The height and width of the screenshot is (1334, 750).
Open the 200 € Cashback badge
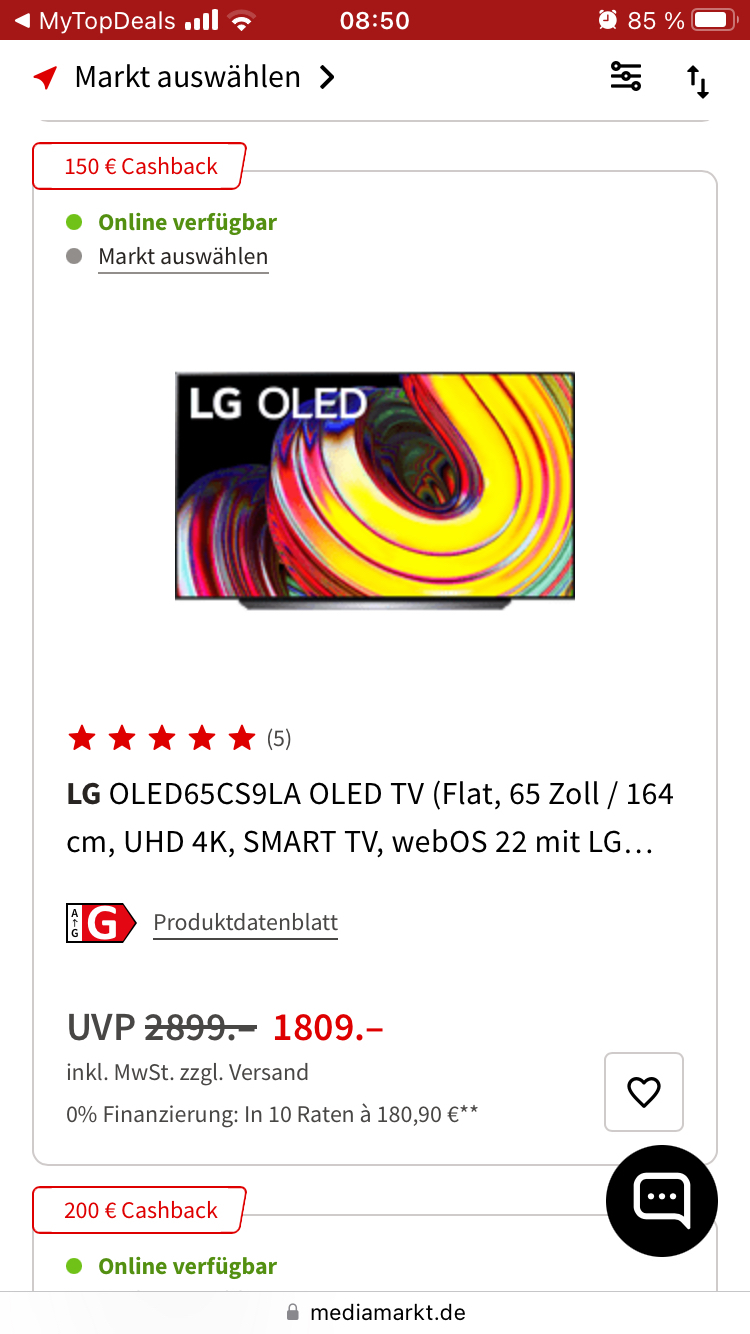point(140,1210)
